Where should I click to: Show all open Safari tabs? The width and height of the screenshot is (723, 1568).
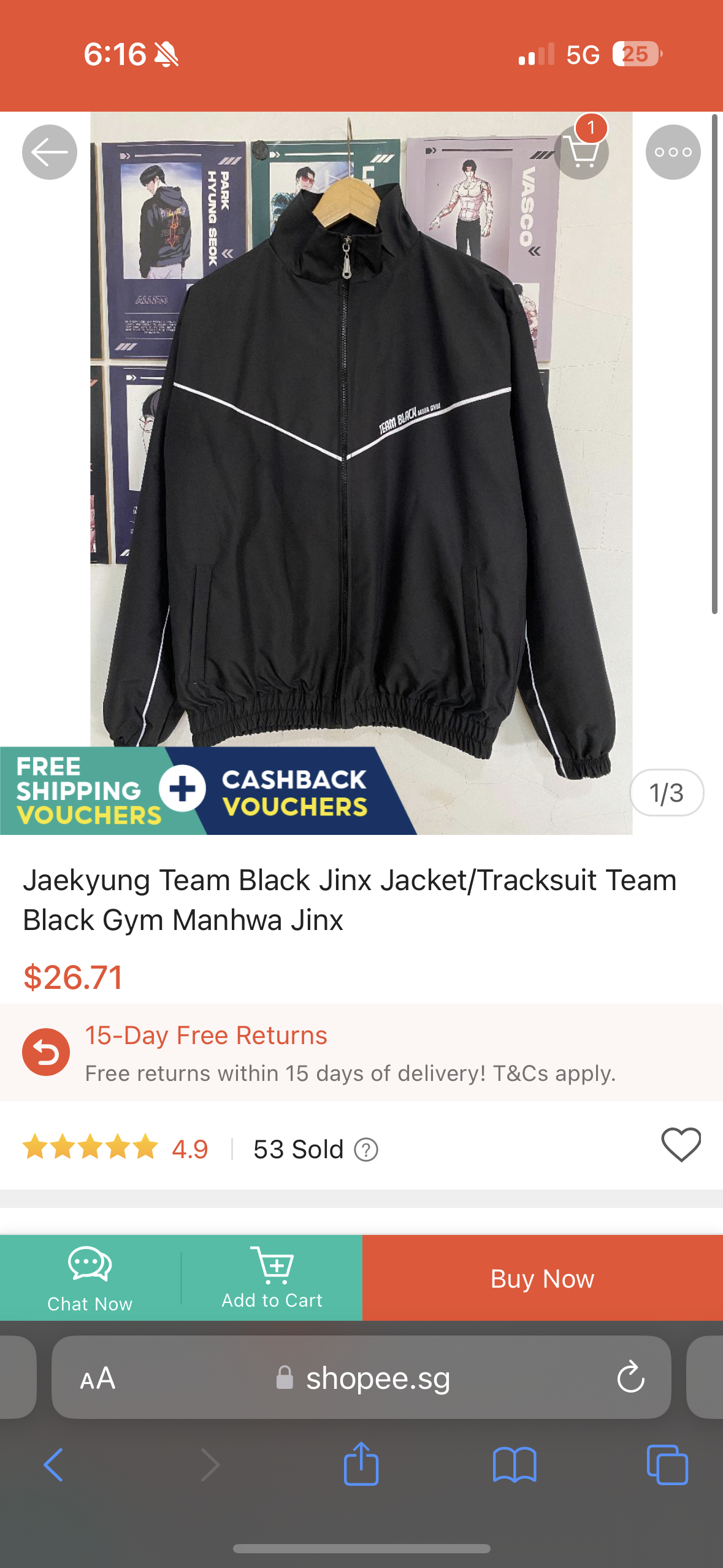coord(667,1465)
